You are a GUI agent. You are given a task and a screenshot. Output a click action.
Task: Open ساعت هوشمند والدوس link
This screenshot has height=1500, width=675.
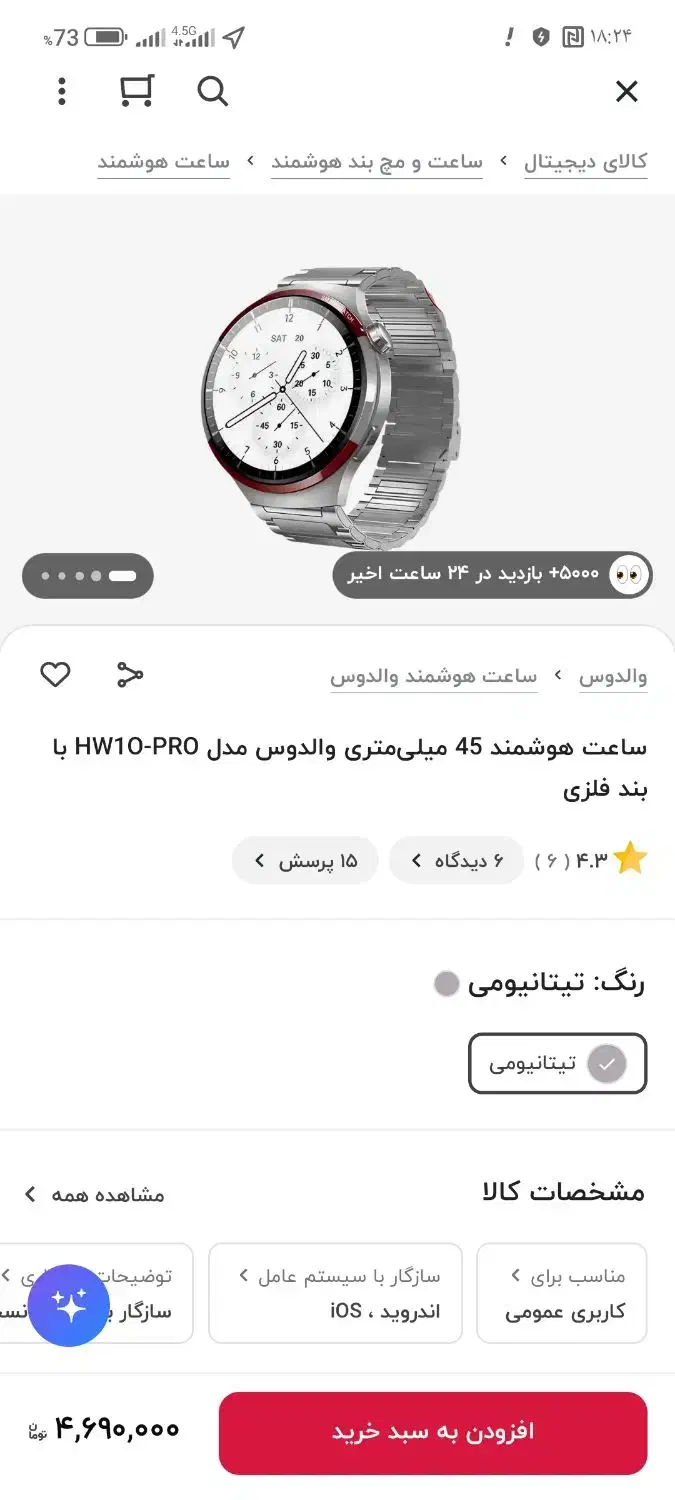point(433,677)
